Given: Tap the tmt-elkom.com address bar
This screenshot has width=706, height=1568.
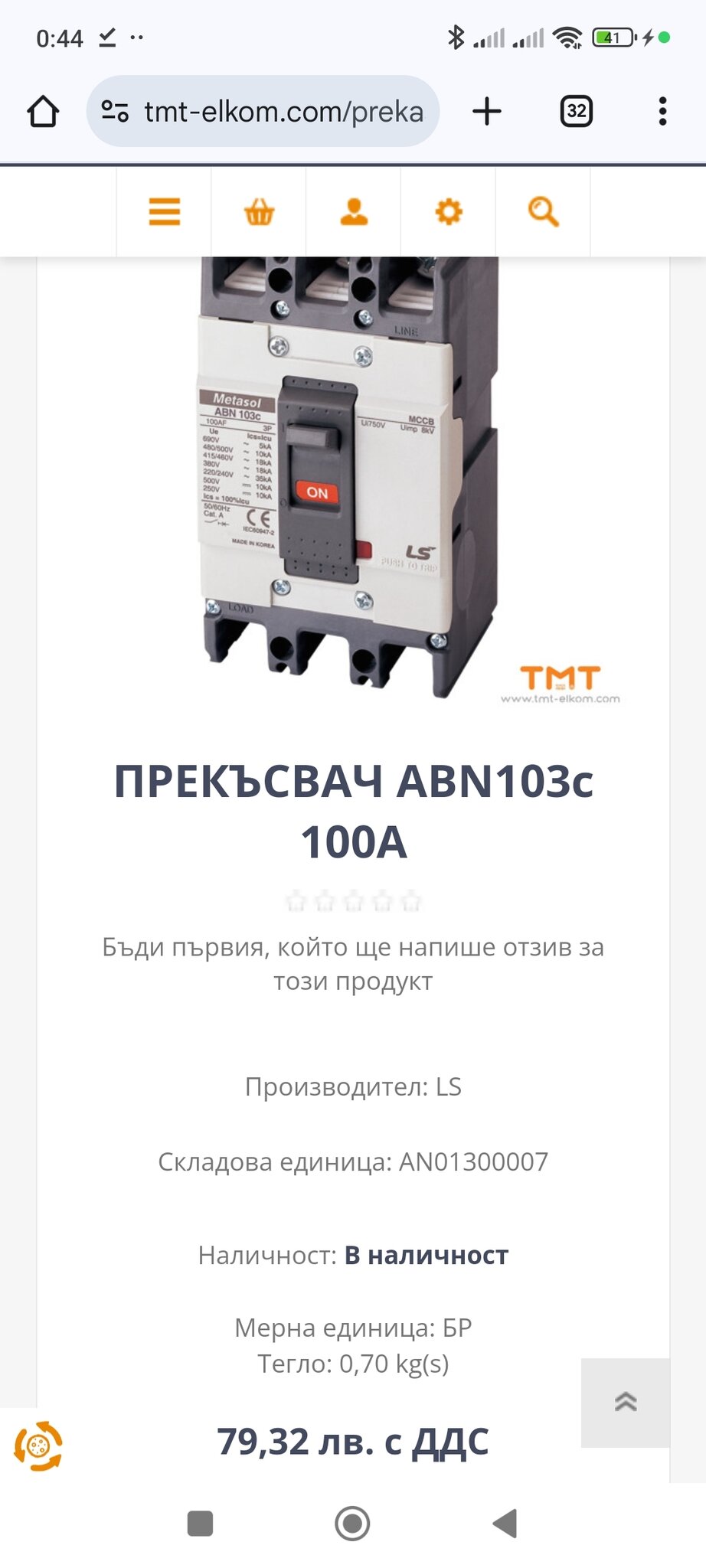Looking at the screenshot, I should click(x=263, y=111).
